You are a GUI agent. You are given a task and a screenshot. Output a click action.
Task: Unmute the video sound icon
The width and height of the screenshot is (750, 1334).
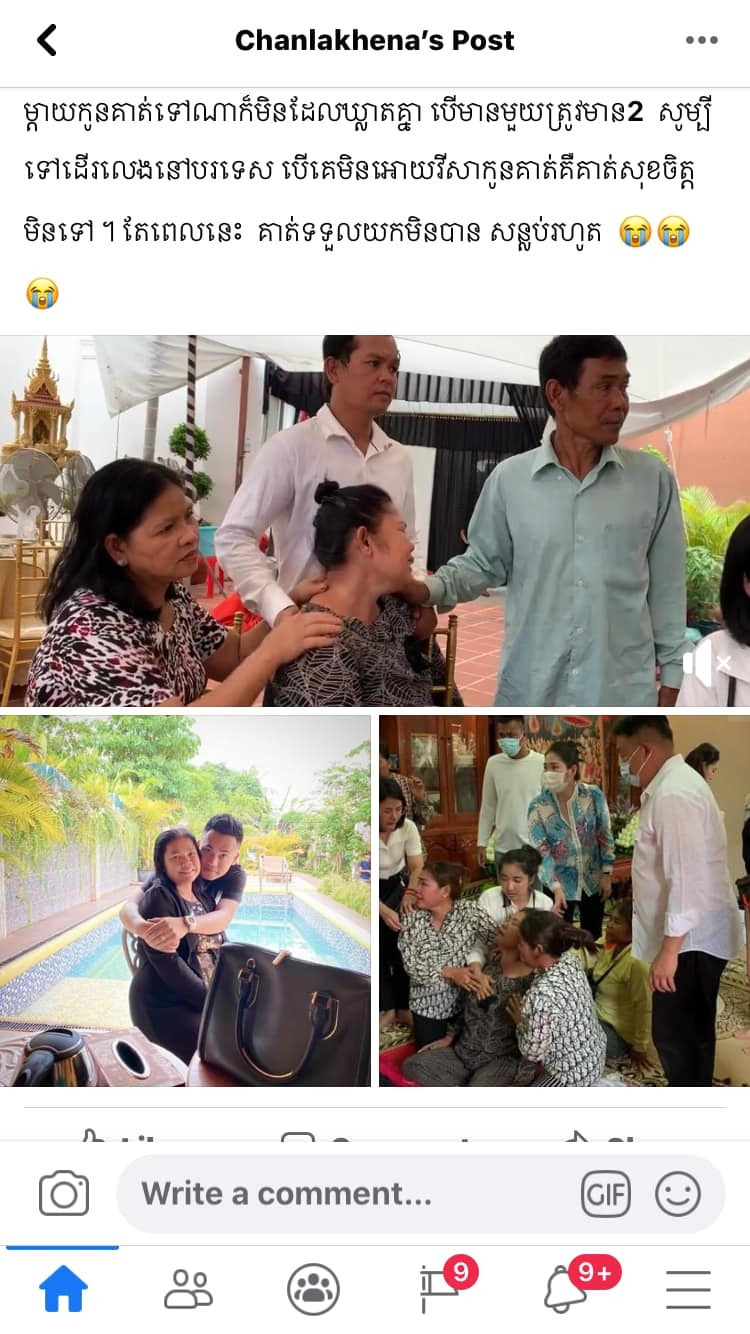tap(707, 662)
